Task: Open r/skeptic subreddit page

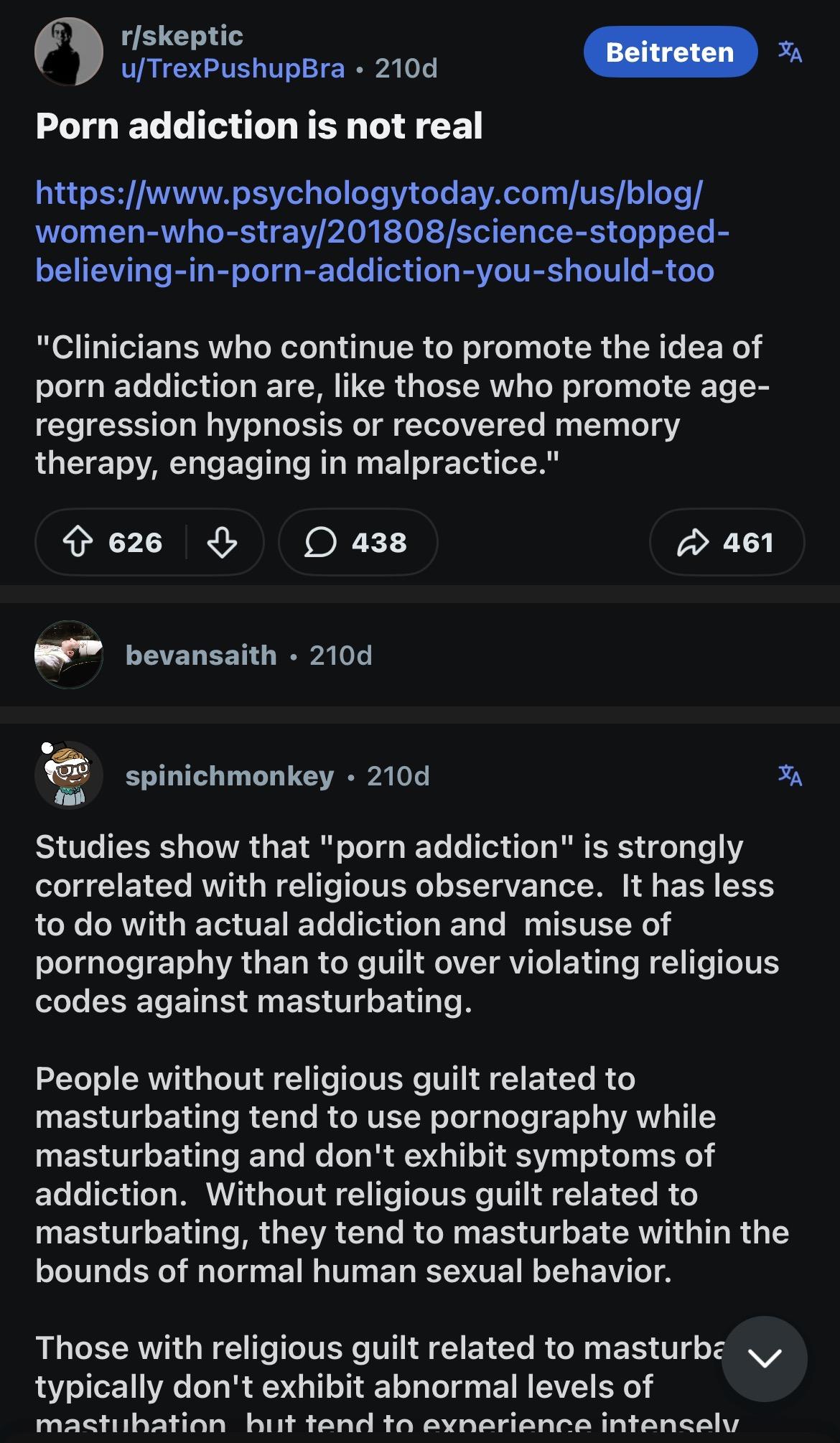Action: coord(182,36)
